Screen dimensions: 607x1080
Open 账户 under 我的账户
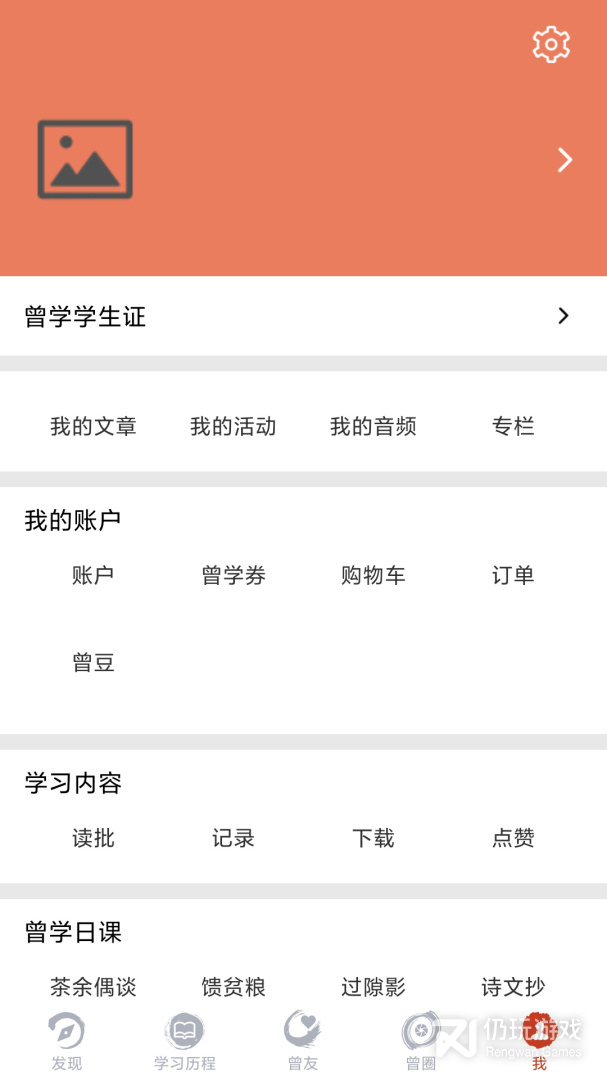tap(93, 576)
